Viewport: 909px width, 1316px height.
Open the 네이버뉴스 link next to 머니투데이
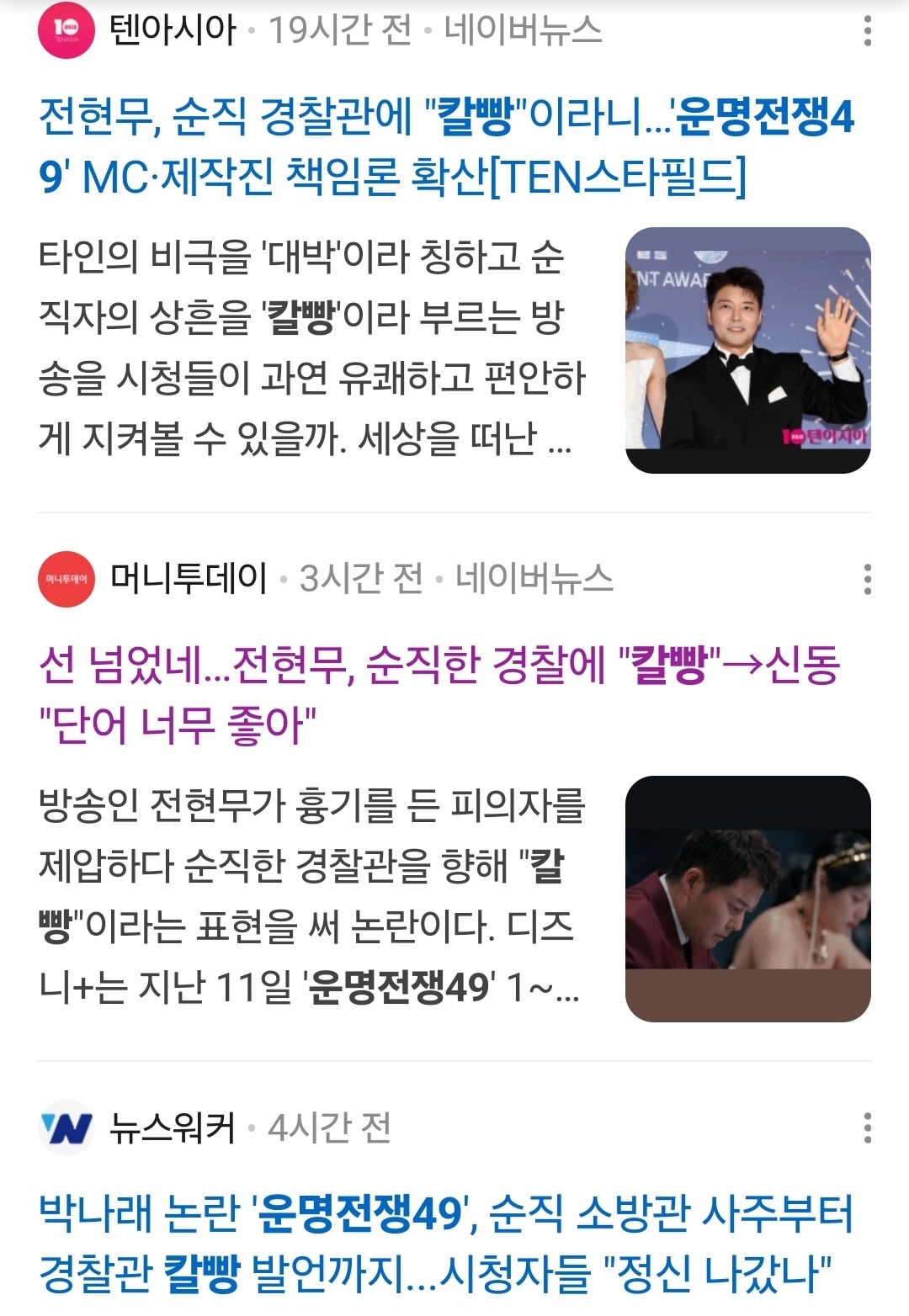[534, 579]
